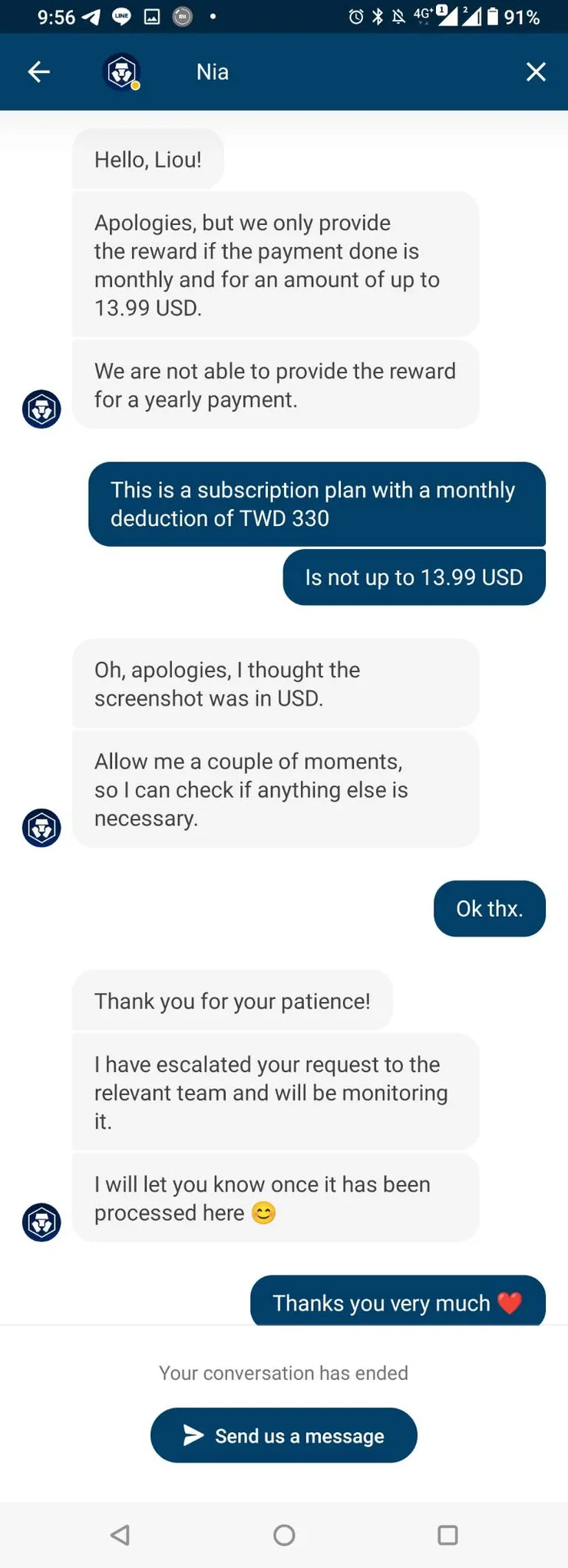568x1568 pixels.
Task: Tap the Home circle navigation button
Action: tap(284, 1536)
